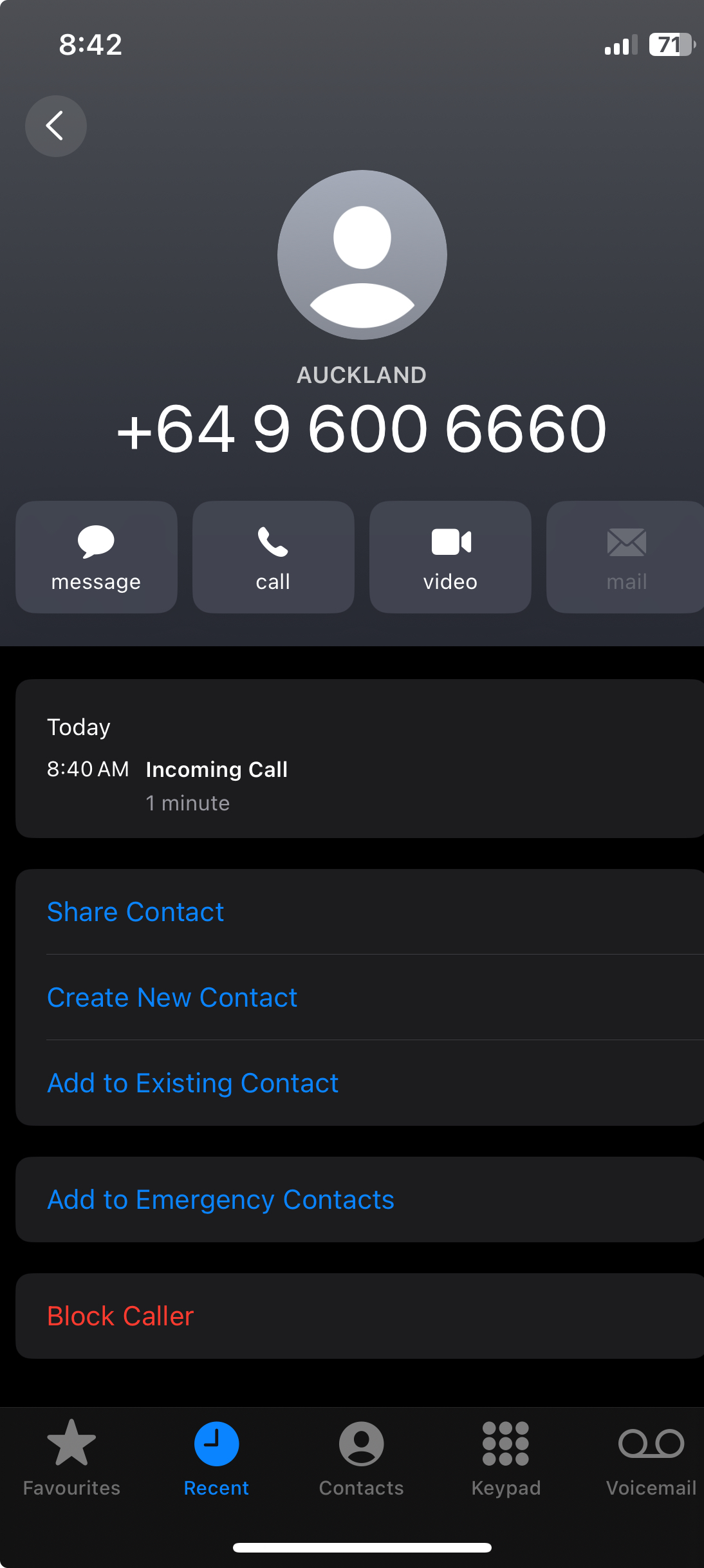Start a video call
Image resolution: width=704 pixels, height=1568 pixels.
(x=450, y=557)
